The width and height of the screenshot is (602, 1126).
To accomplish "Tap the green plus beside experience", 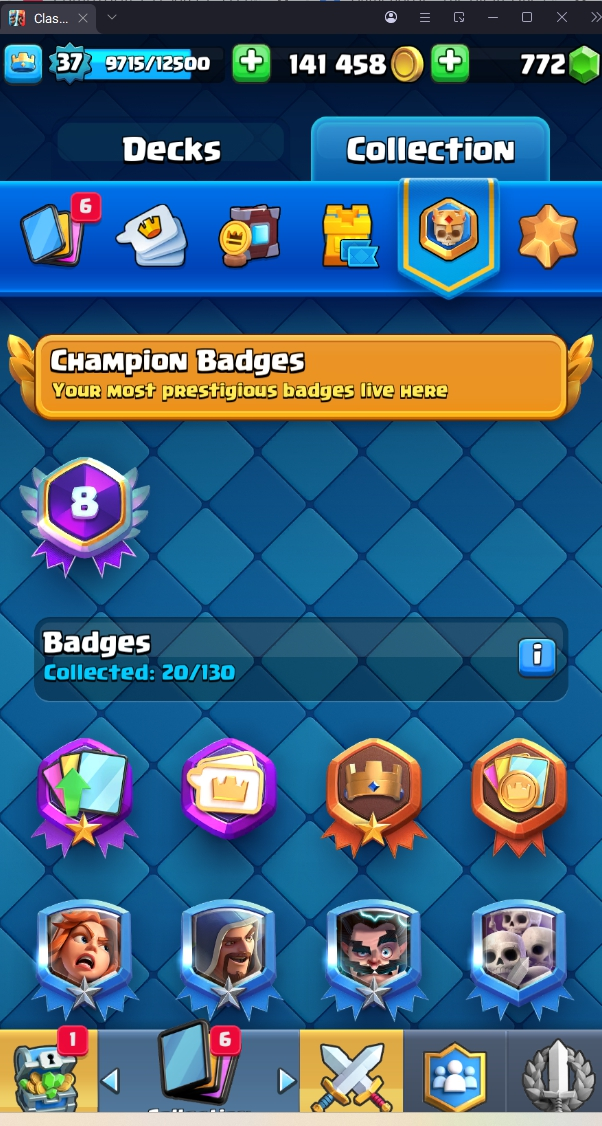I will [x=251, y=63].
